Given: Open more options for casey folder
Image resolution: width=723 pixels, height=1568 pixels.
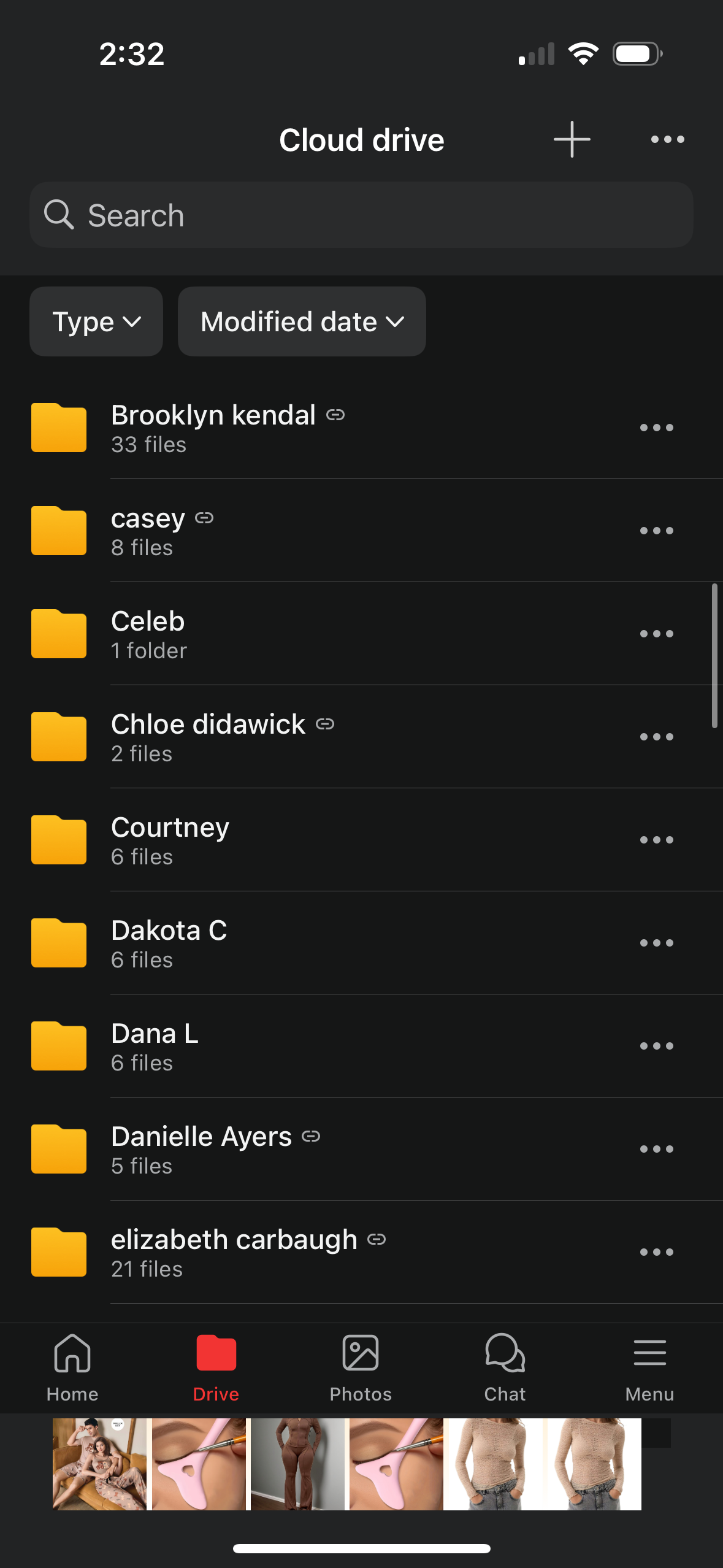Looking at the screenshot, I should click(x=656, y=531).
